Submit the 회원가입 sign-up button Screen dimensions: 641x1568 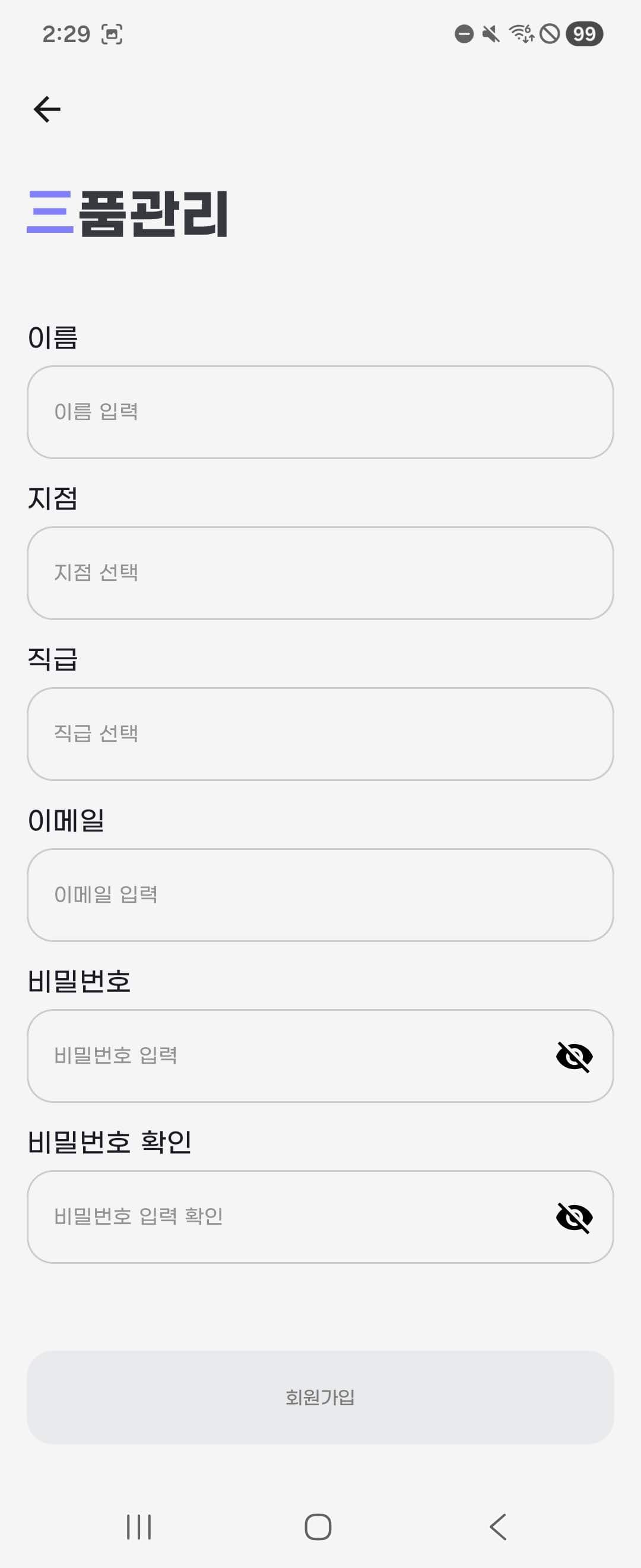[x=320, y=1397]
